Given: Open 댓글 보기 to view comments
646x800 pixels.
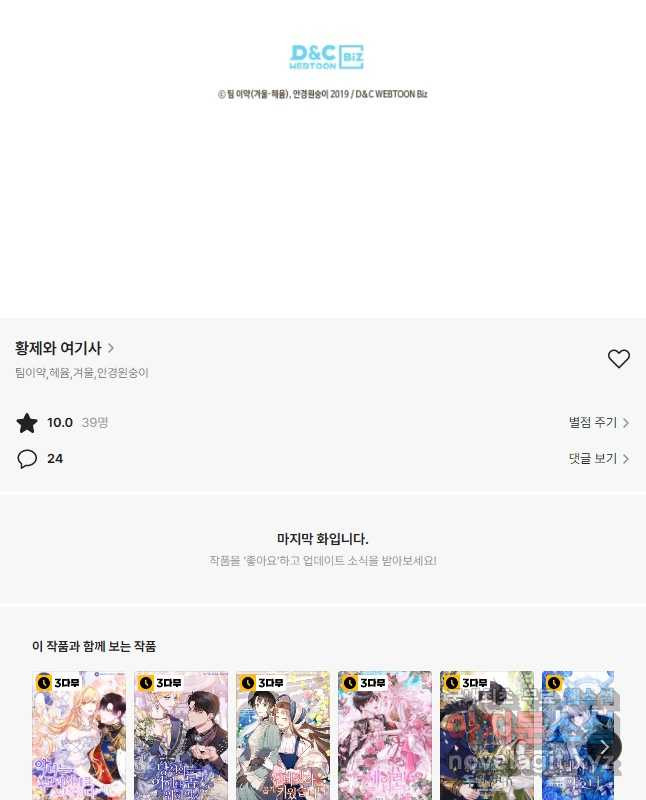Looking at the screenshot, I should tap(598, 459).
